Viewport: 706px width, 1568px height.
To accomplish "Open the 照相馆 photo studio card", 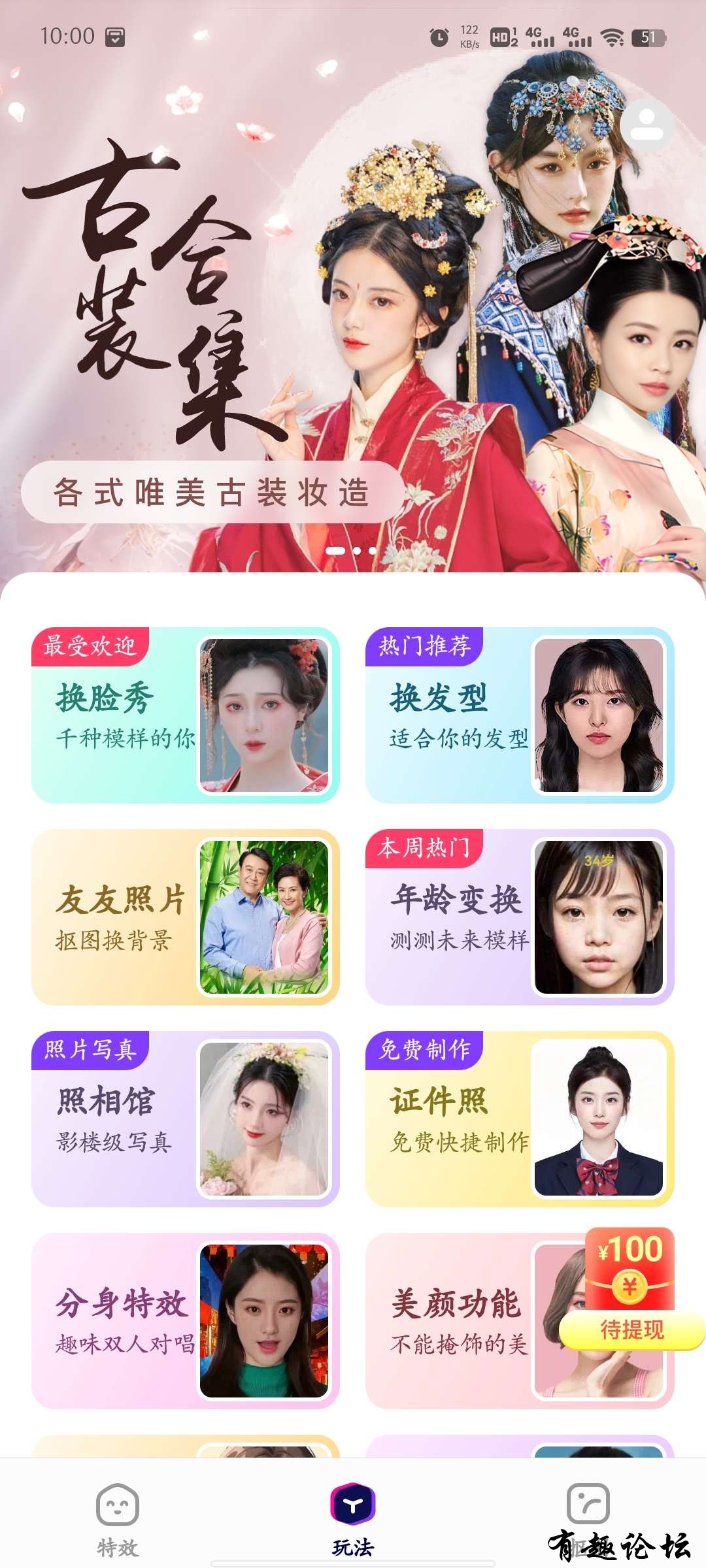I will coord(185,1119).
